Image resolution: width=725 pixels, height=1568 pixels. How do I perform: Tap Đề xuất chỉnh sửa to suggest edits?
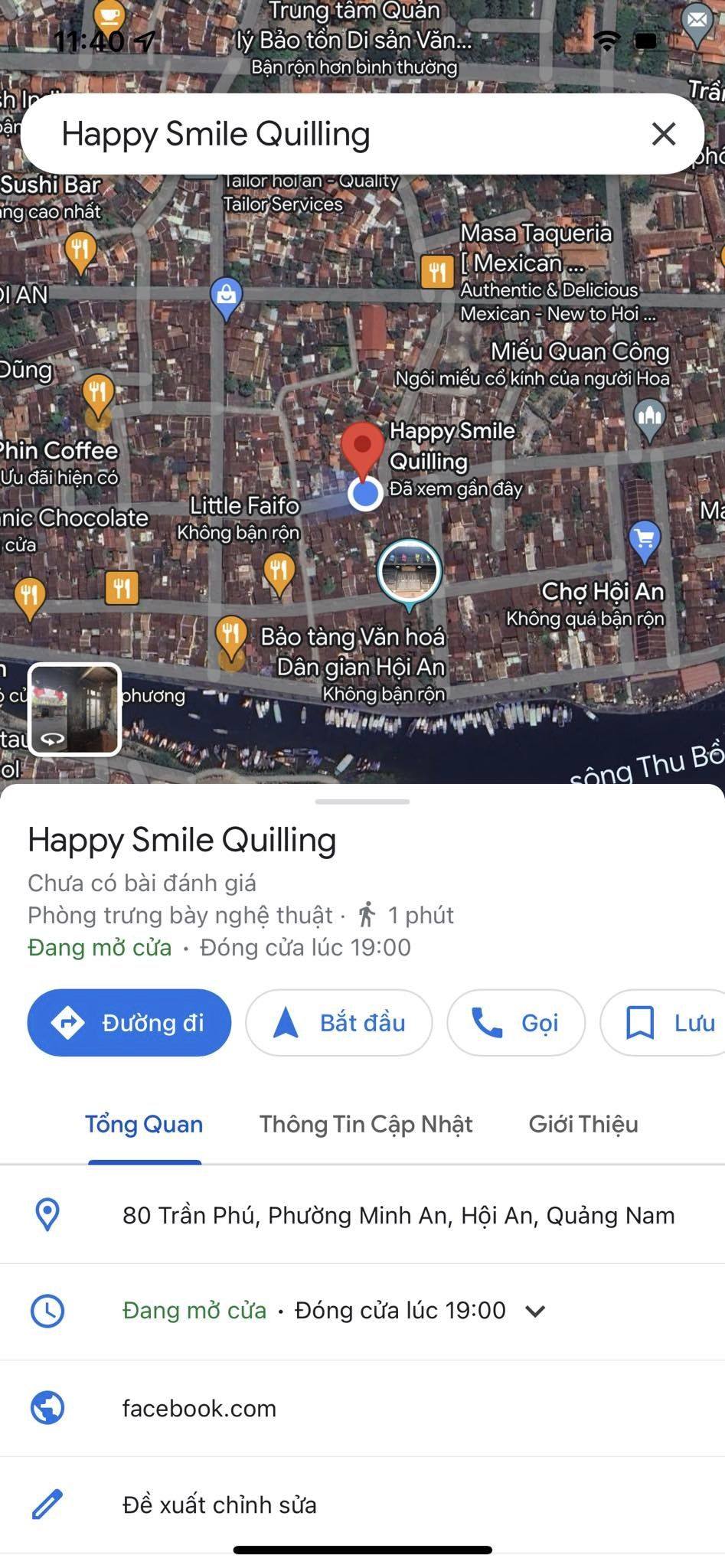219,1504
